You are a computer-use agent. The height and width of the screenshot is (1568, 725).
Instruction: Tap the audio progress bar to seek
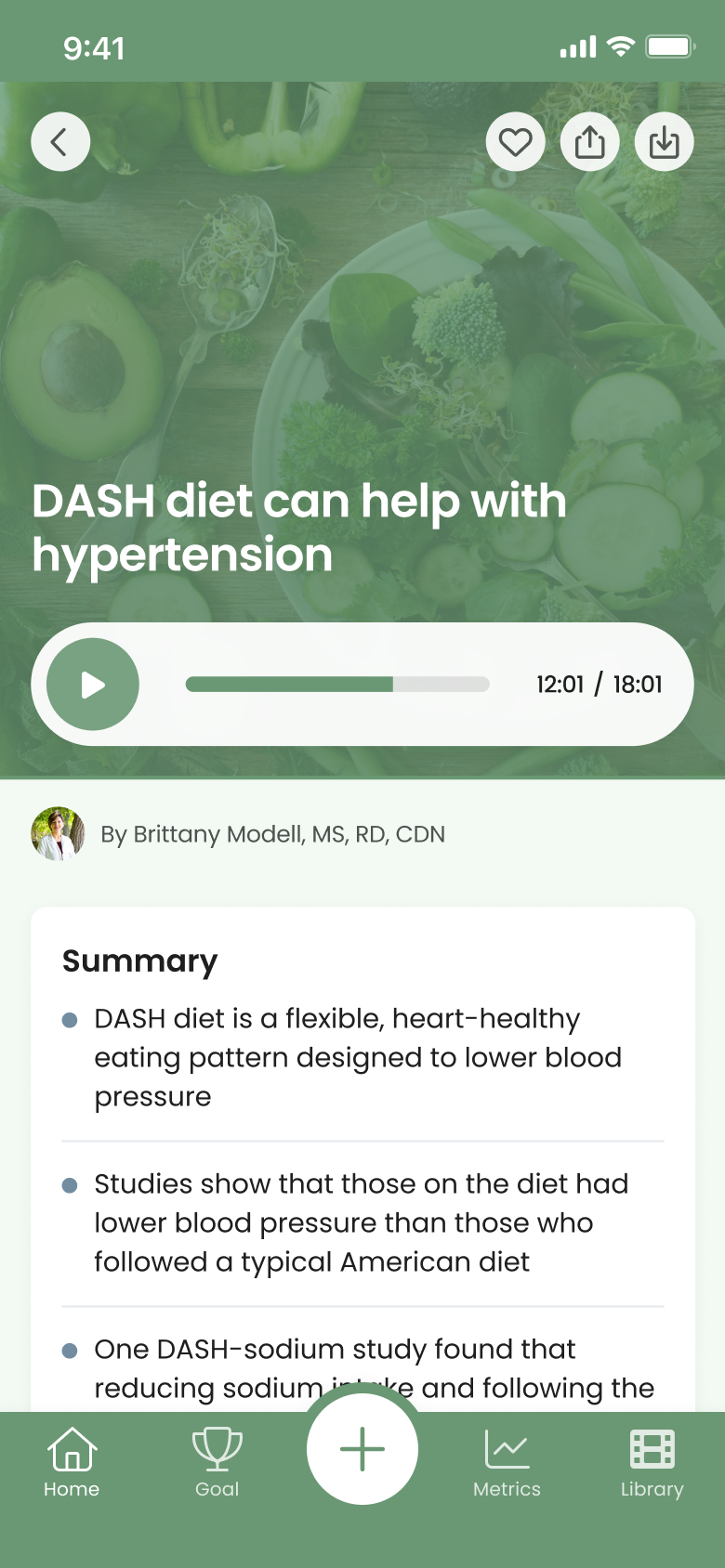click(337, 685)
